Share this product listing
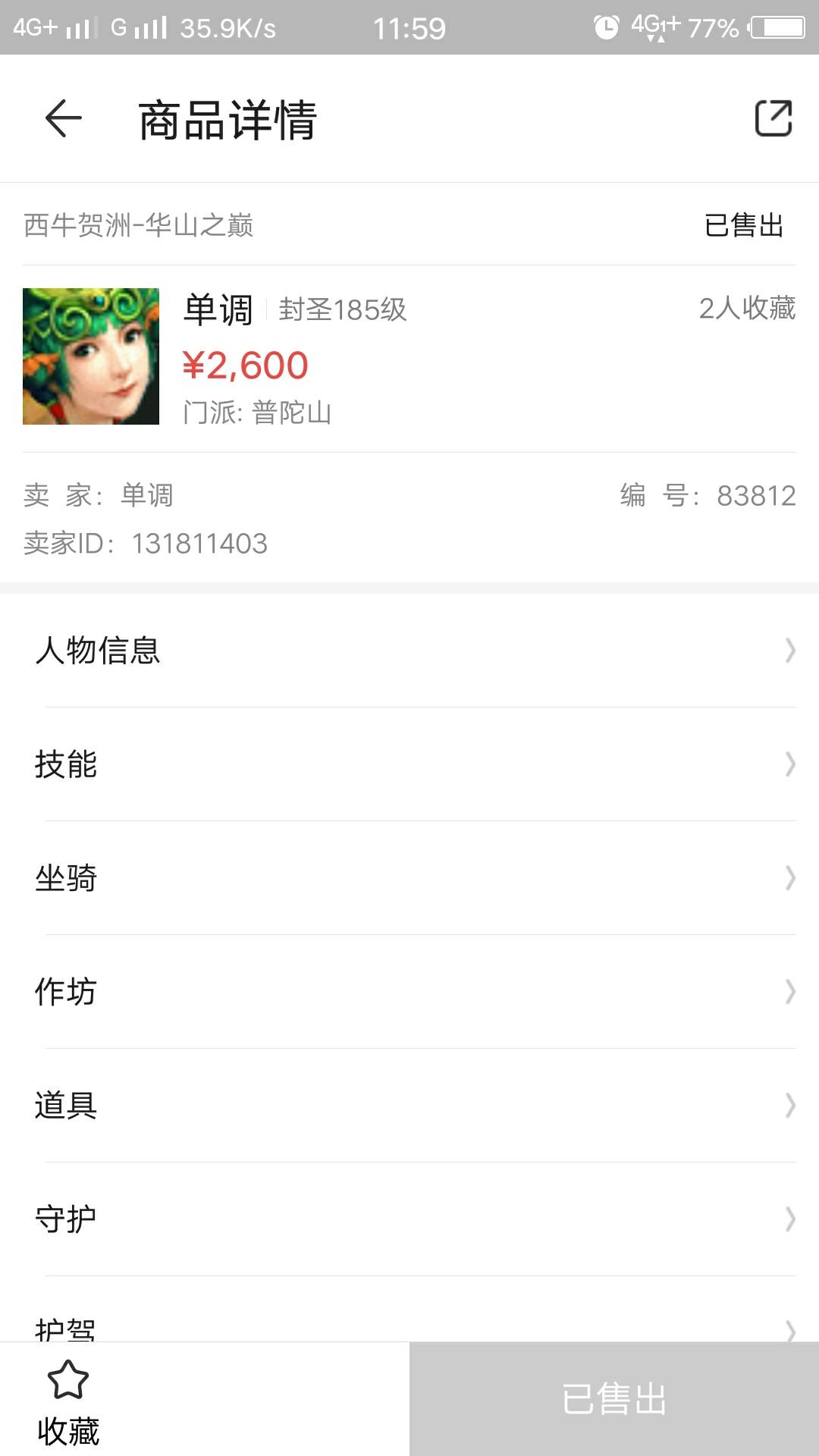 point(773,119)
